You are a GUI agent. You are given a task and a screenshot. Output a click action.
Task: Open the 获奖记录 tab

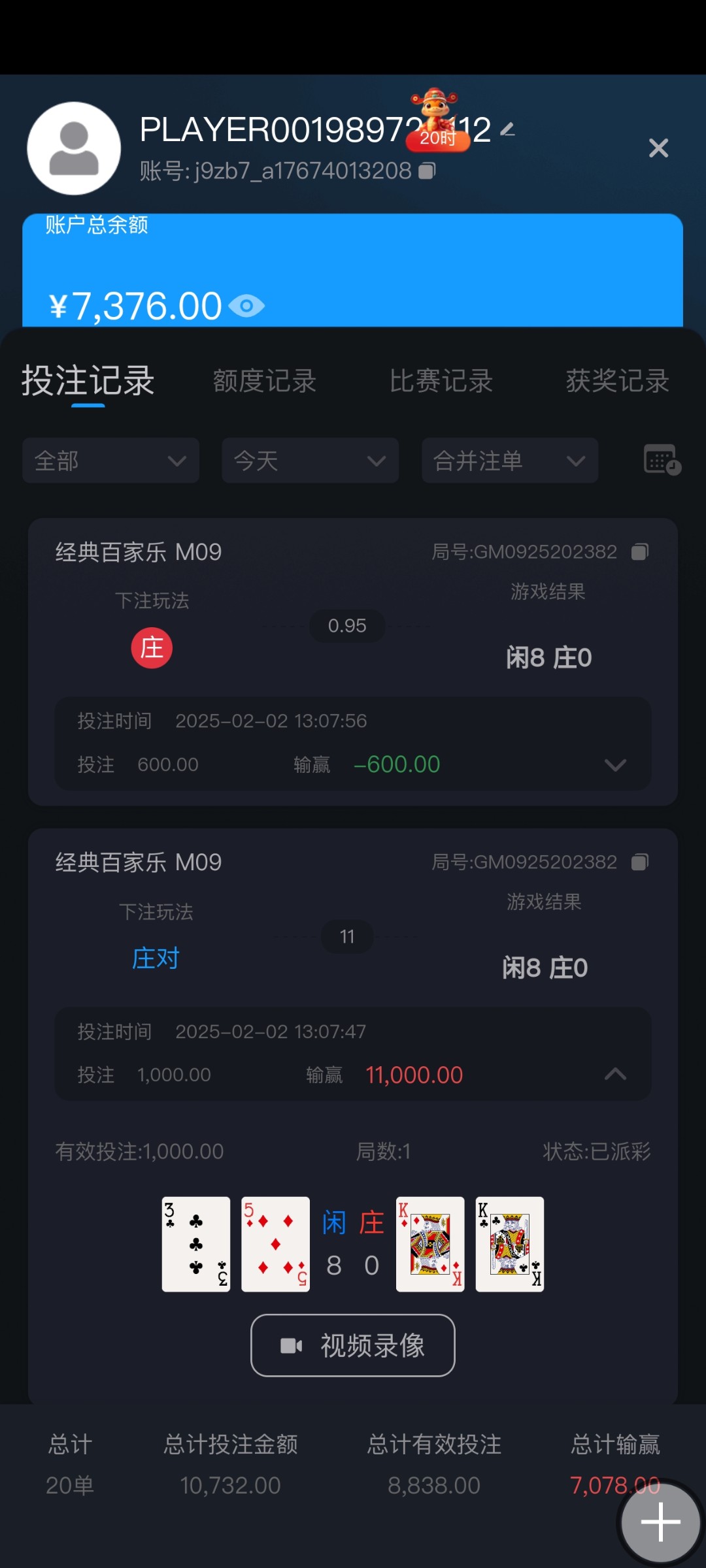point(617,381)
